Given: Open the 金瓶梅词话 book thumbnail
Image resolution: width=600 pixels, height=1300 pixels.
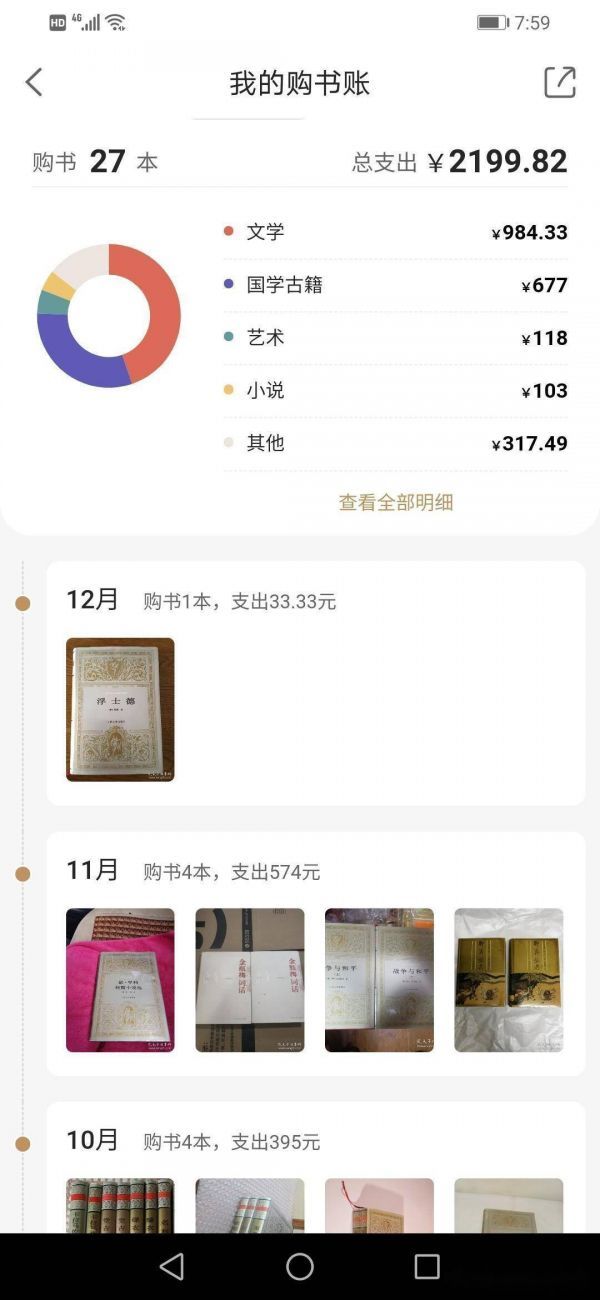Looking at the screenshot, I should coord(250,980).
